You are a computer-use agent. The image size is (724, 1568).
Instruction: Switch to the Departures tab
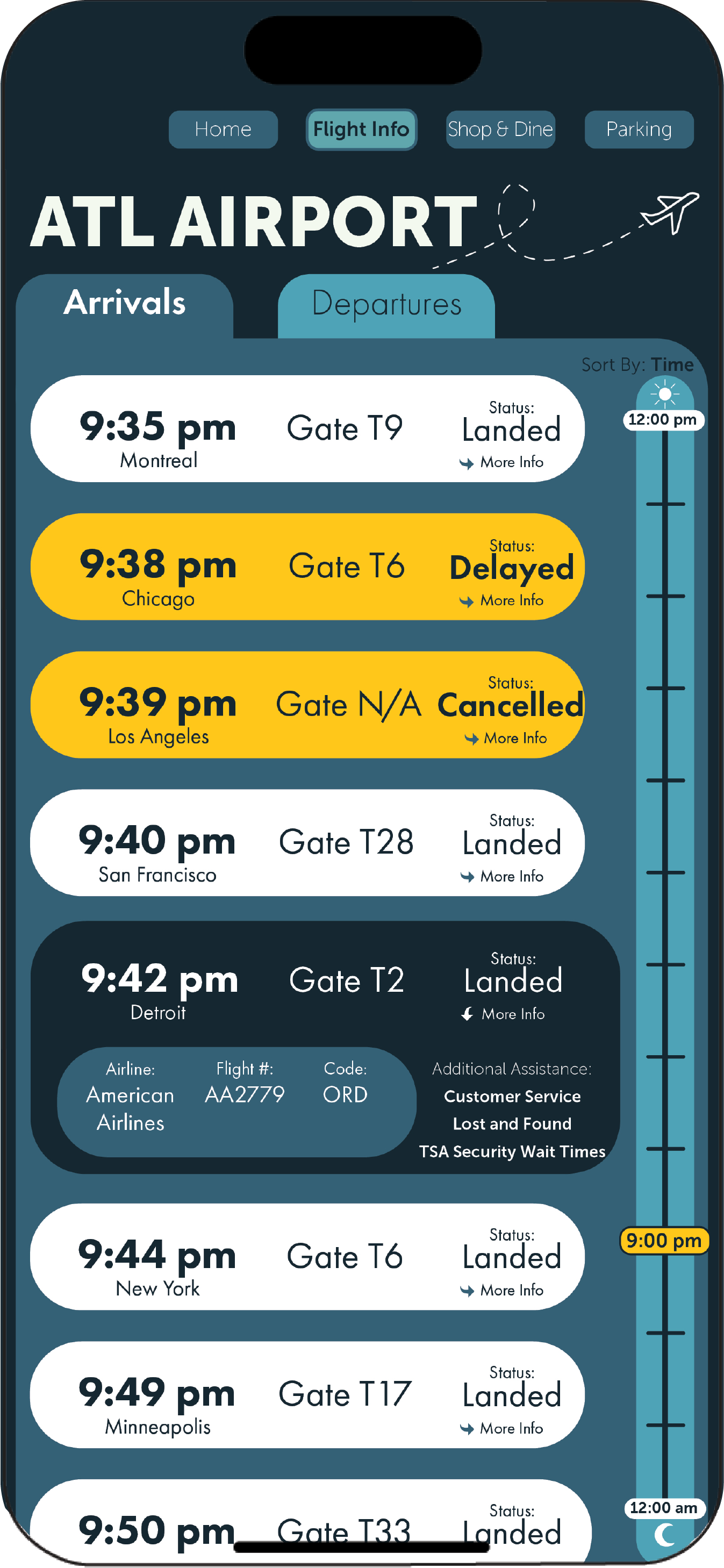pyautogui.click(x=386, y=305)
